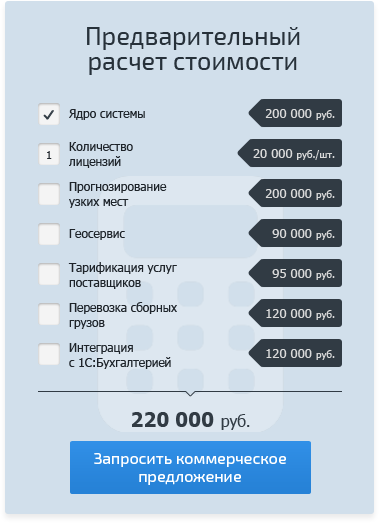Tap the Количество лицензий number field
379x523 pixels.
point(49,154)
